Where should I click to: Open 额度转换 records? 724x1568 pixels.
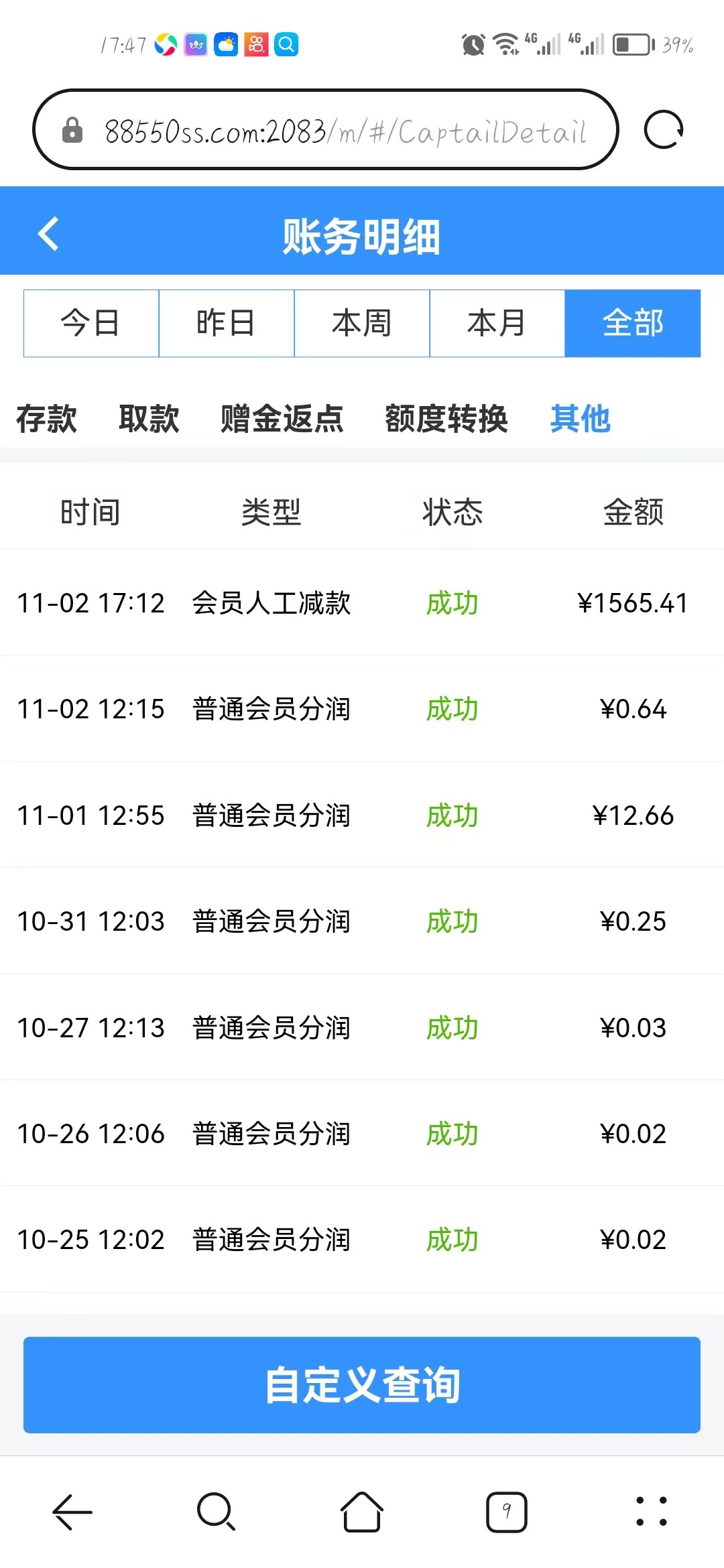coord(446,419)
